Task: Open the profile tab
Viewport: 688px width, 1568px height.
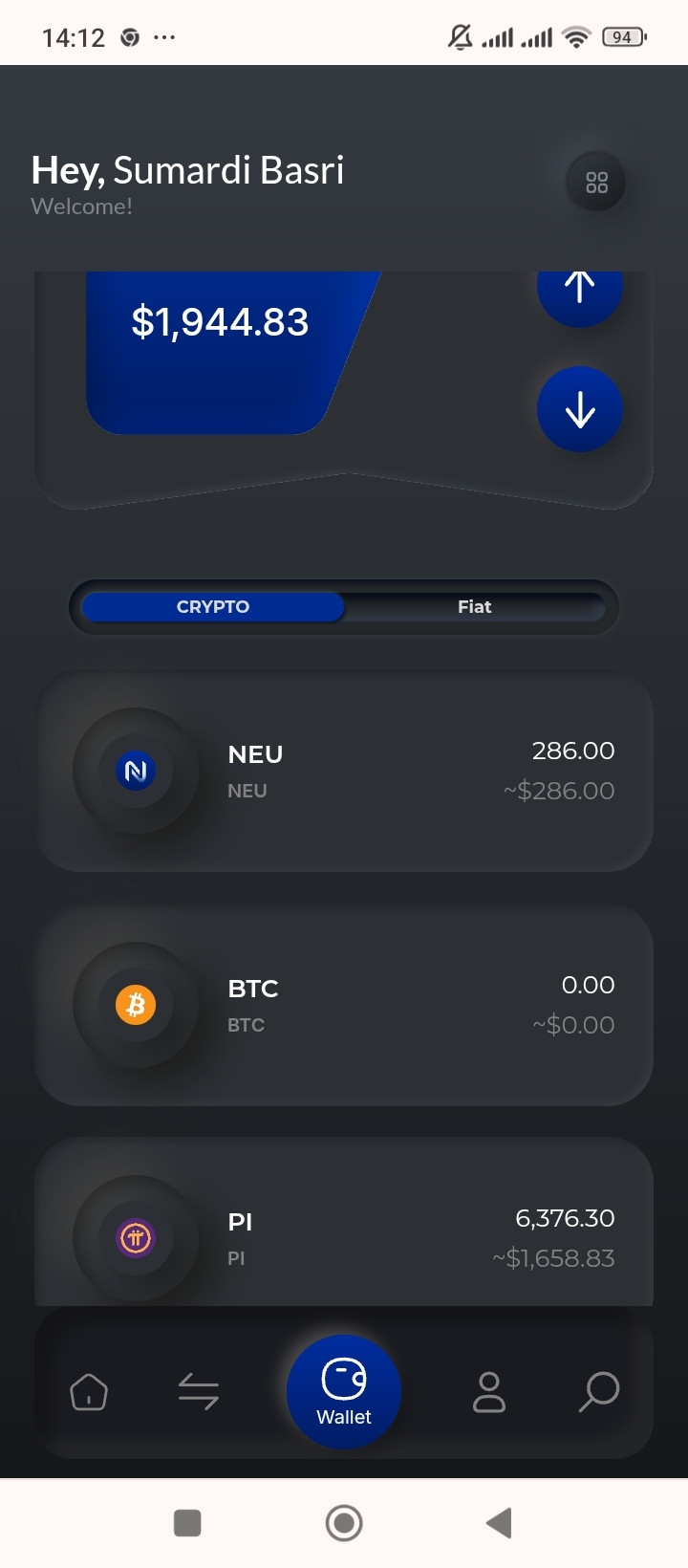Action: (x=489, y=1392)
